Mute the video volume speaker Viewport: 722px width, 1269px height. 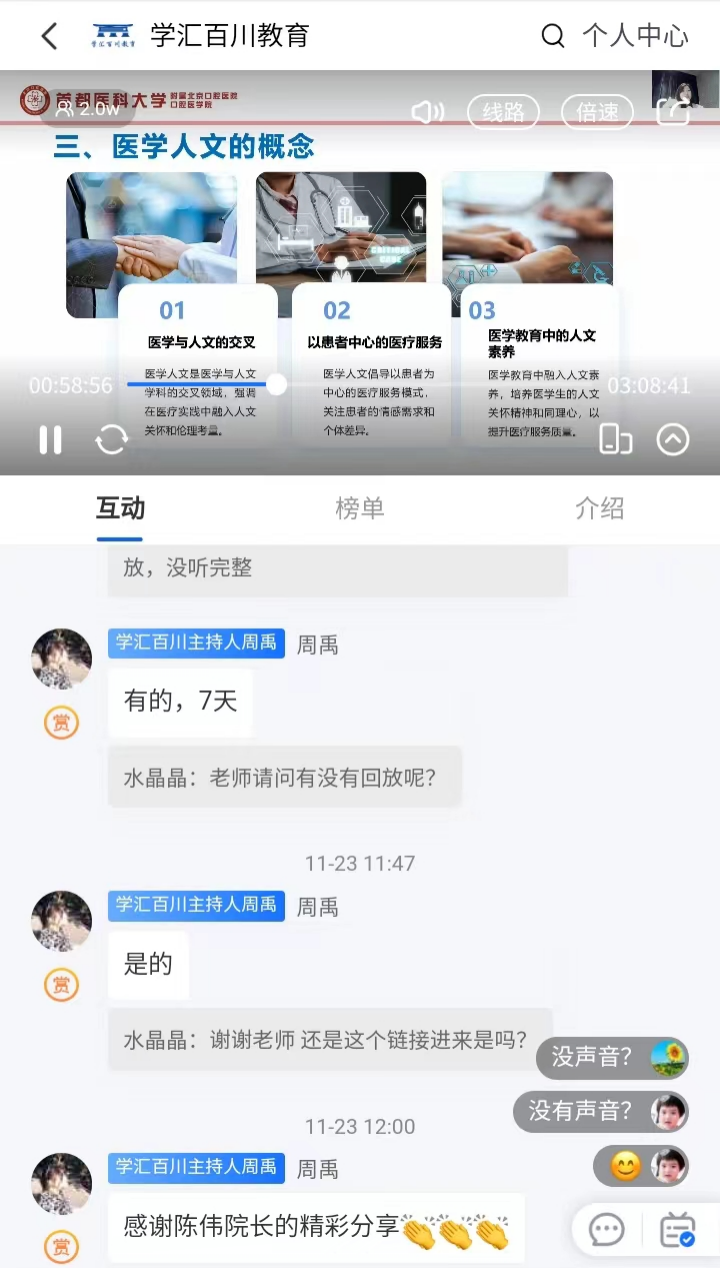[427, 112]
